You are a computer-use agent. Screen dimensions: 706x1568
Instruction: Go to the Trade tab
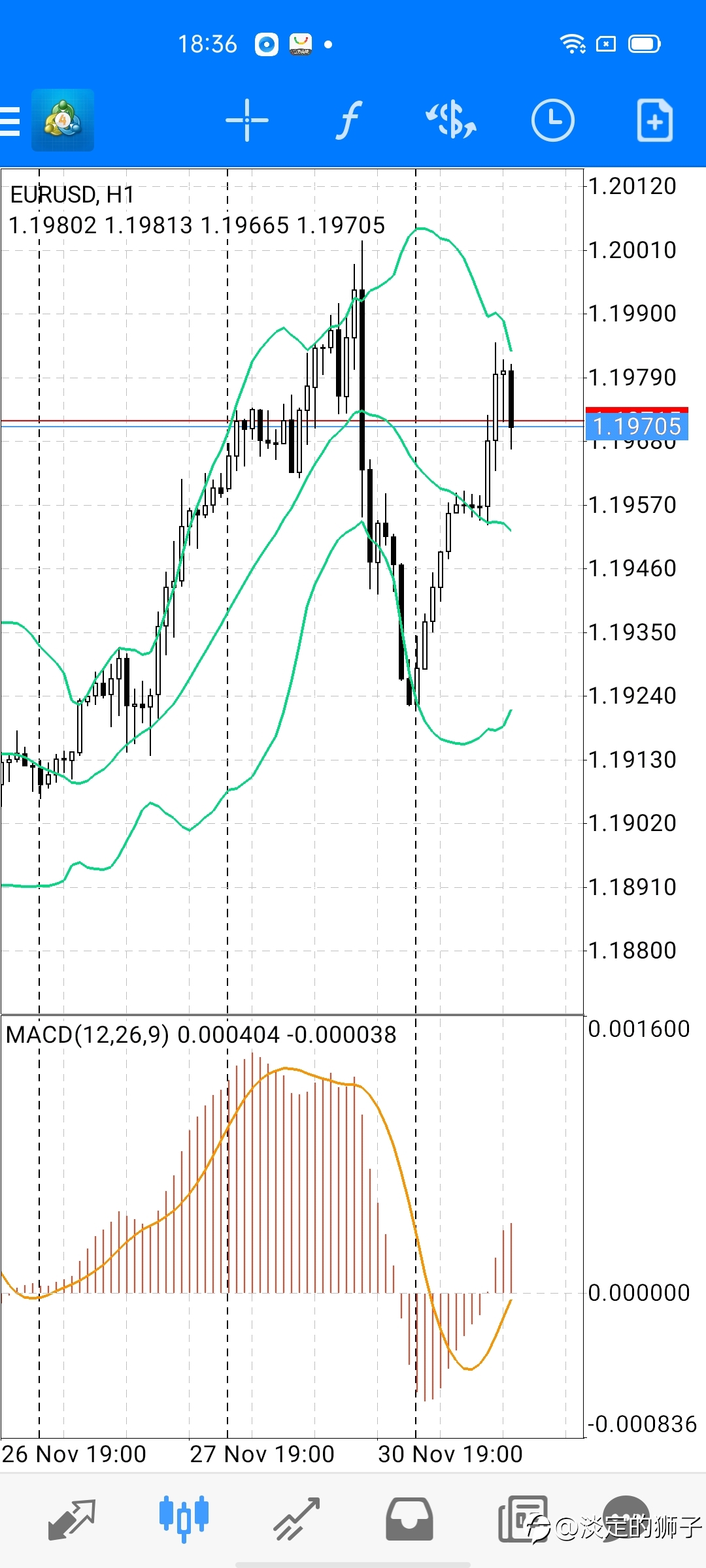[x=297, y=1520]
